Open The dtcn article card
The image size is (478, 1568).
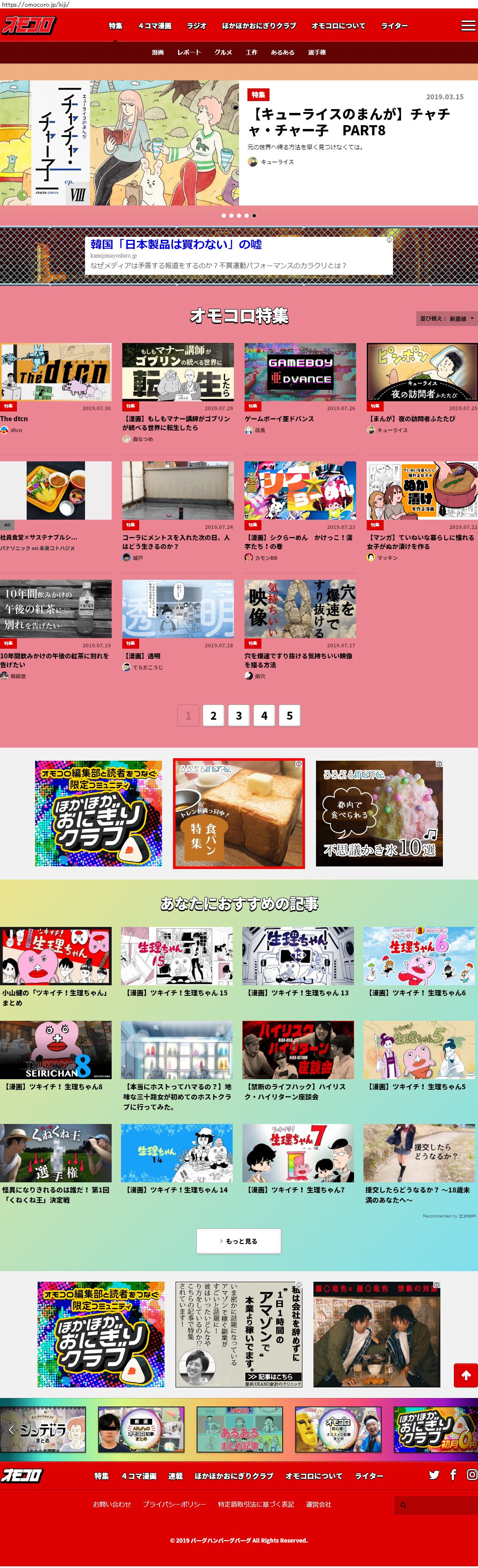coord(55,372)
